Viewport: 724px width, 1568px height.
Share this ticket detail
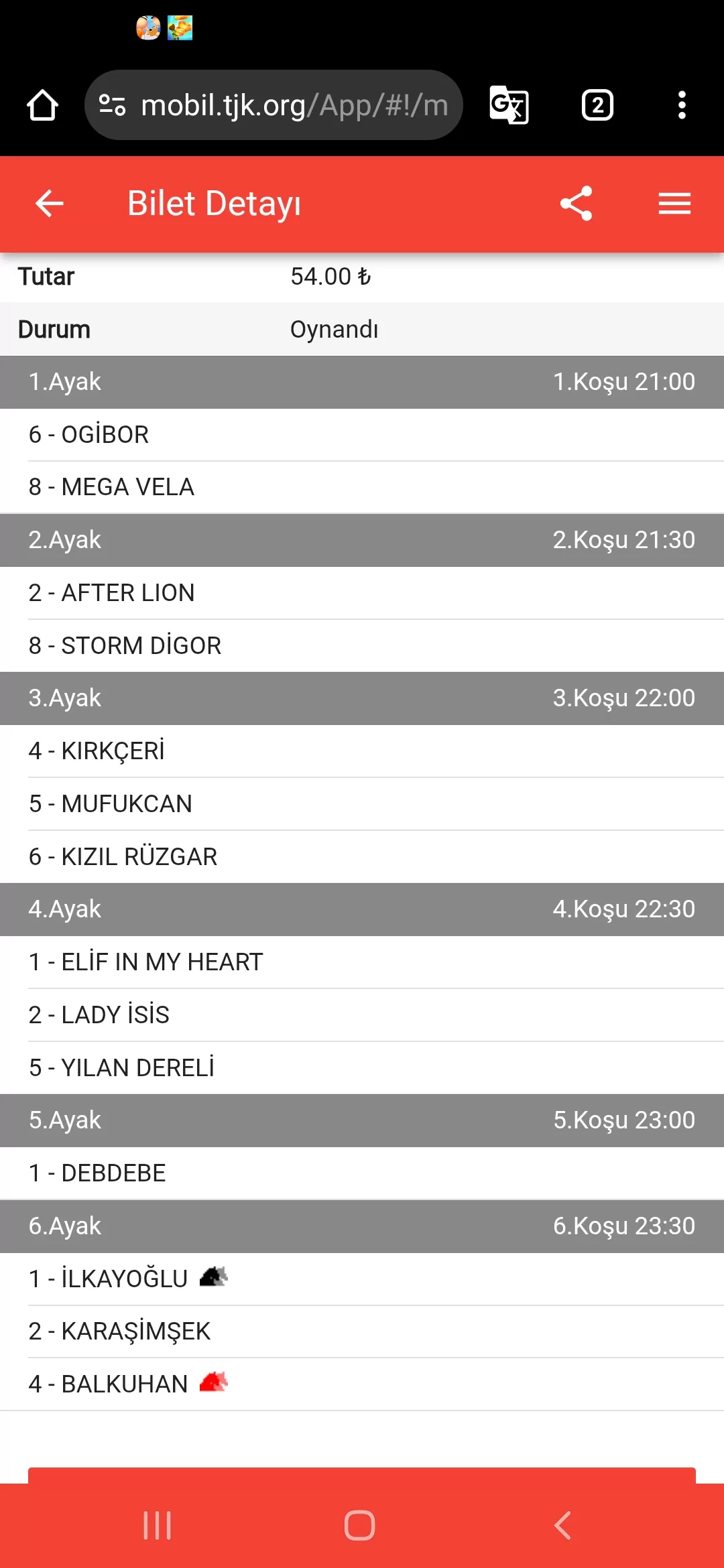pyautogui.click(x=577, y=204)
